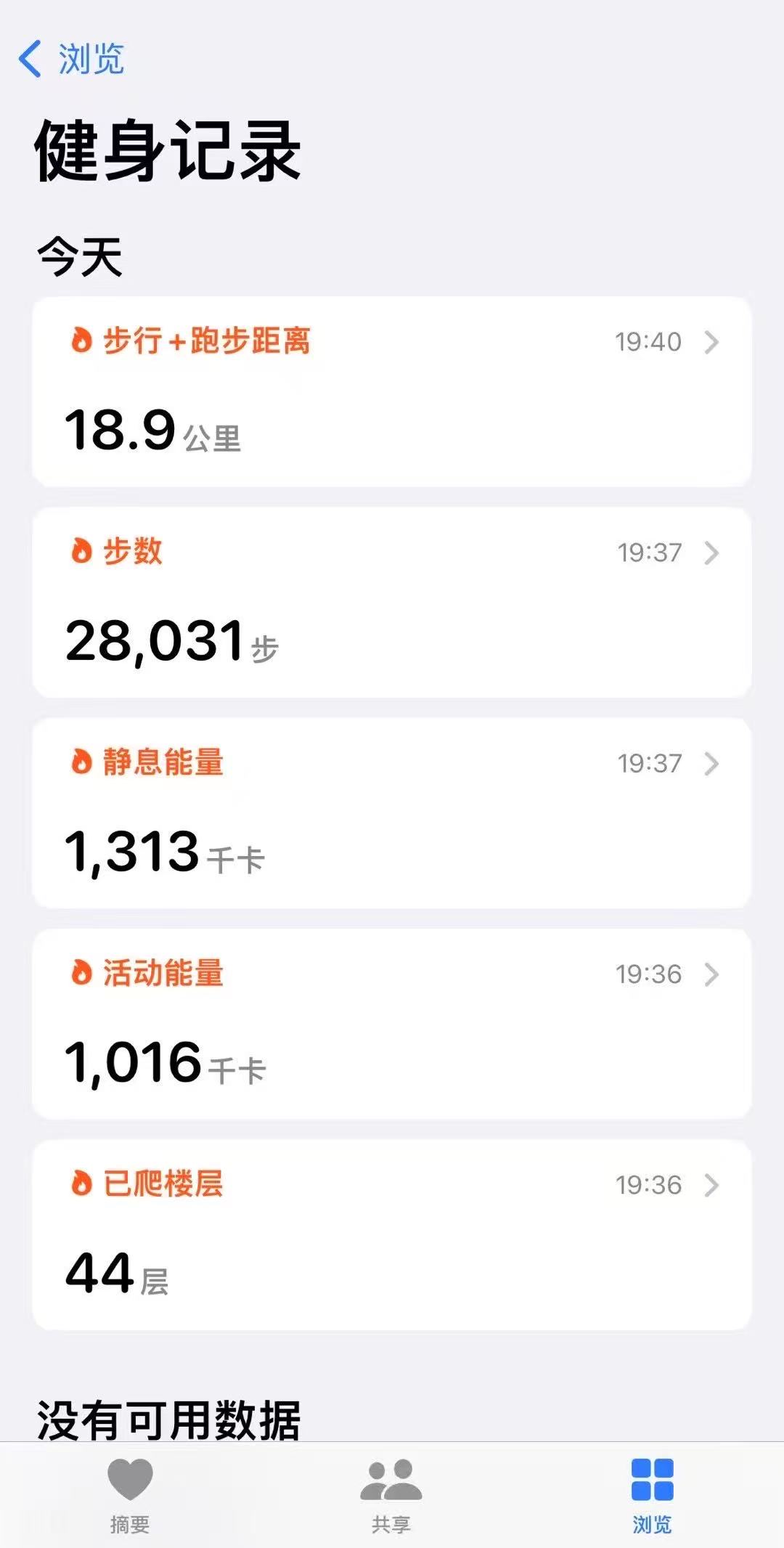Go back to 浏览
This screenshot has width=784, height=1548.
point(71,59)
